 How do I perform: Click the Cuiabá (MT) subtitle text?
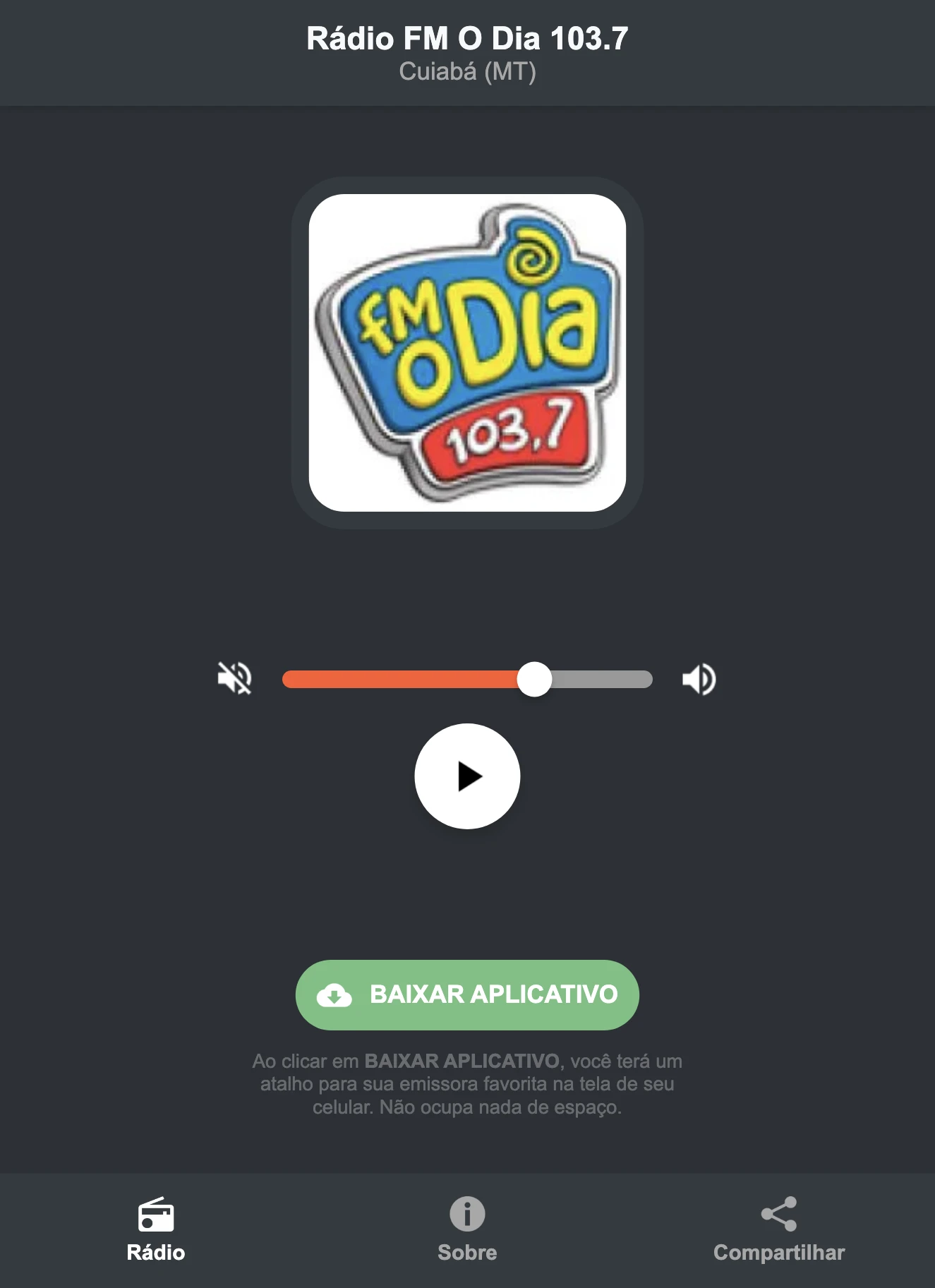click(x=466, y=71)
